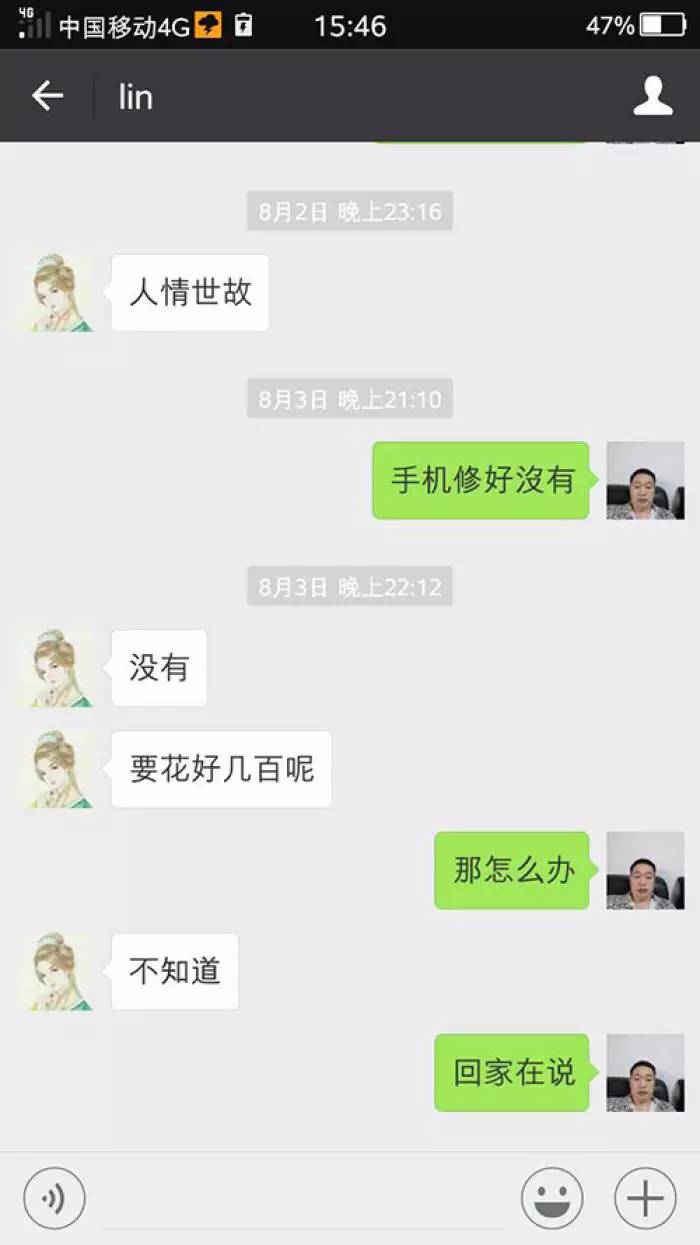Open lin's chat profile details
Viewport: 700px width, 1245px height.
tap(652, 96)
